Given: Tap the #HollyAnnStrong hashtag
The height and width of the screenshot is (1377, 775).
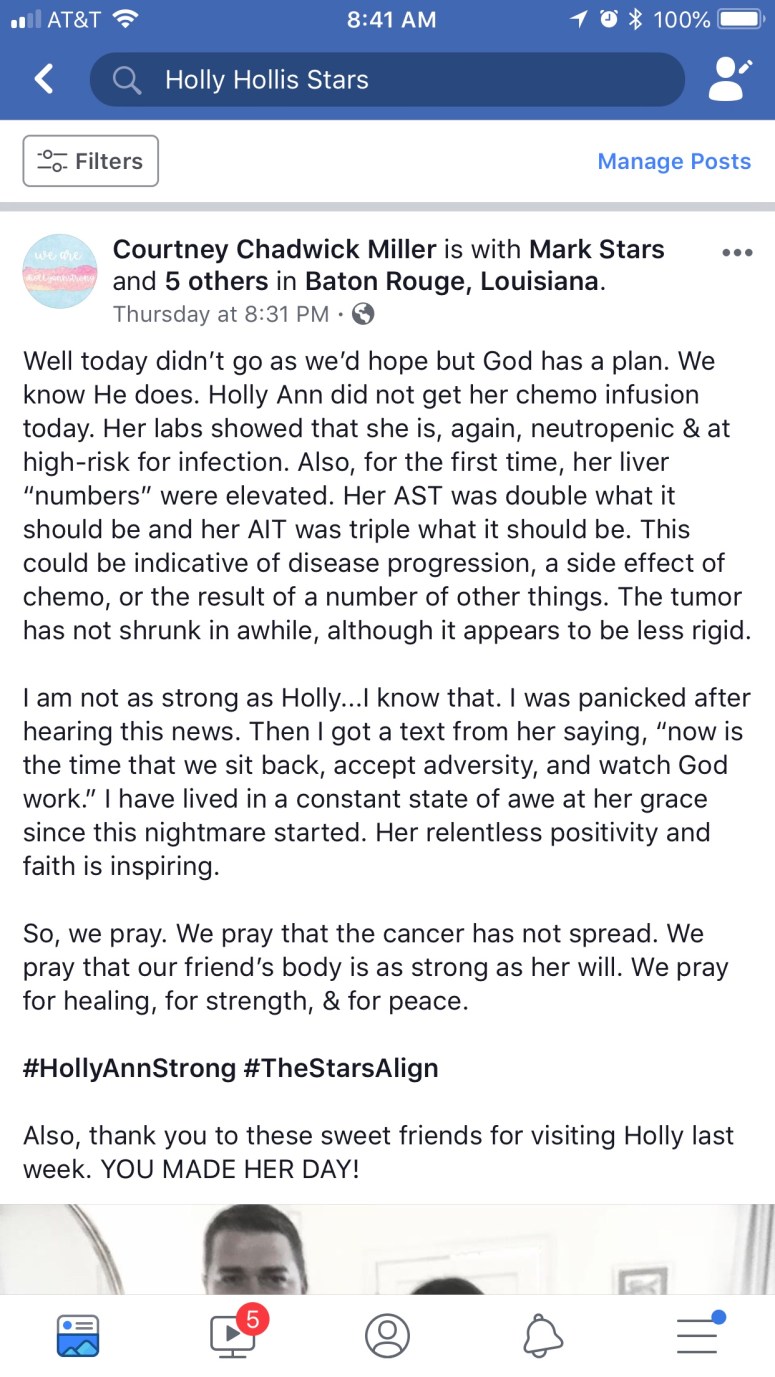Looking at the screenshot, I should [129, 1067].
